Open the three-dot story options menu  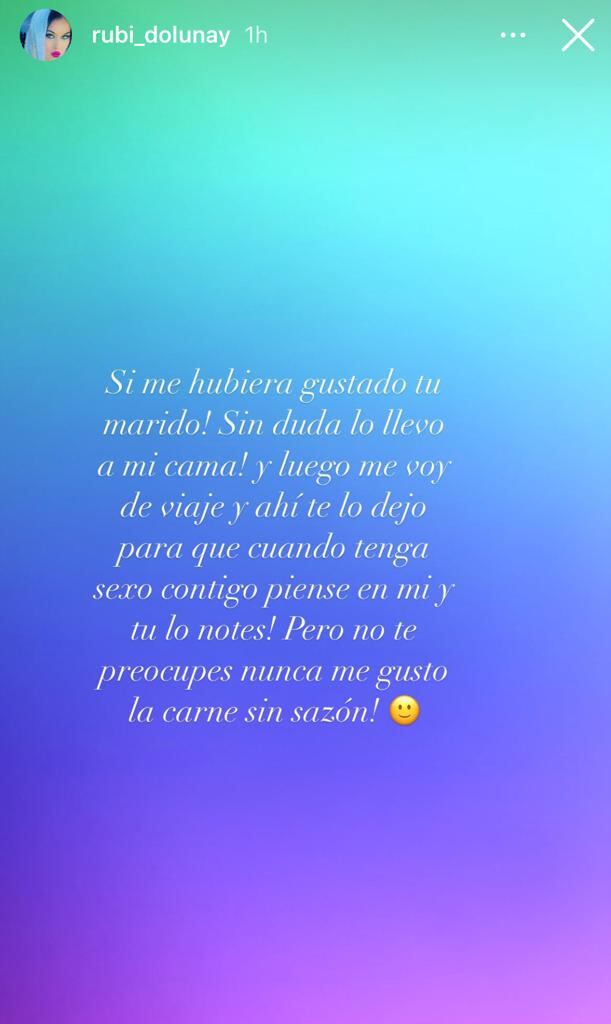513,35
